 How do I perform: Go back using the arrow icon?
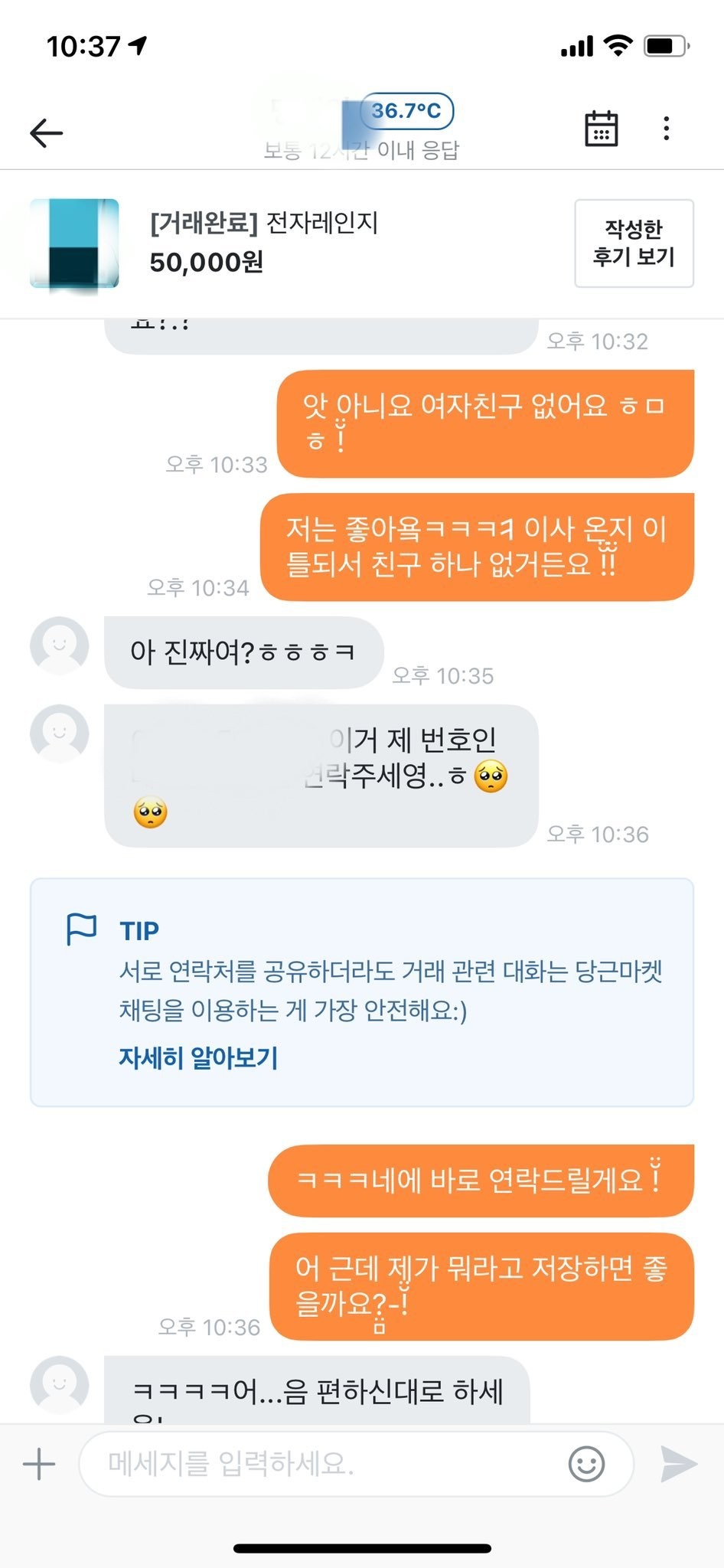coord(46,132)
